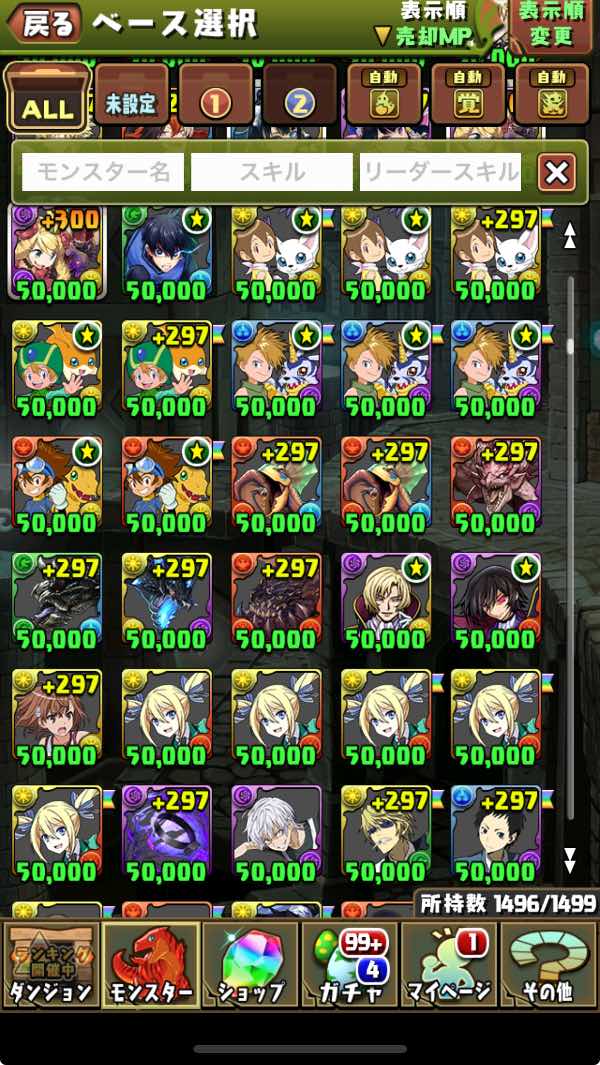The width and height of the screenshot is (600, 1065).
Task: Tap the 戻る back button
Action: (x=46, y=24)
